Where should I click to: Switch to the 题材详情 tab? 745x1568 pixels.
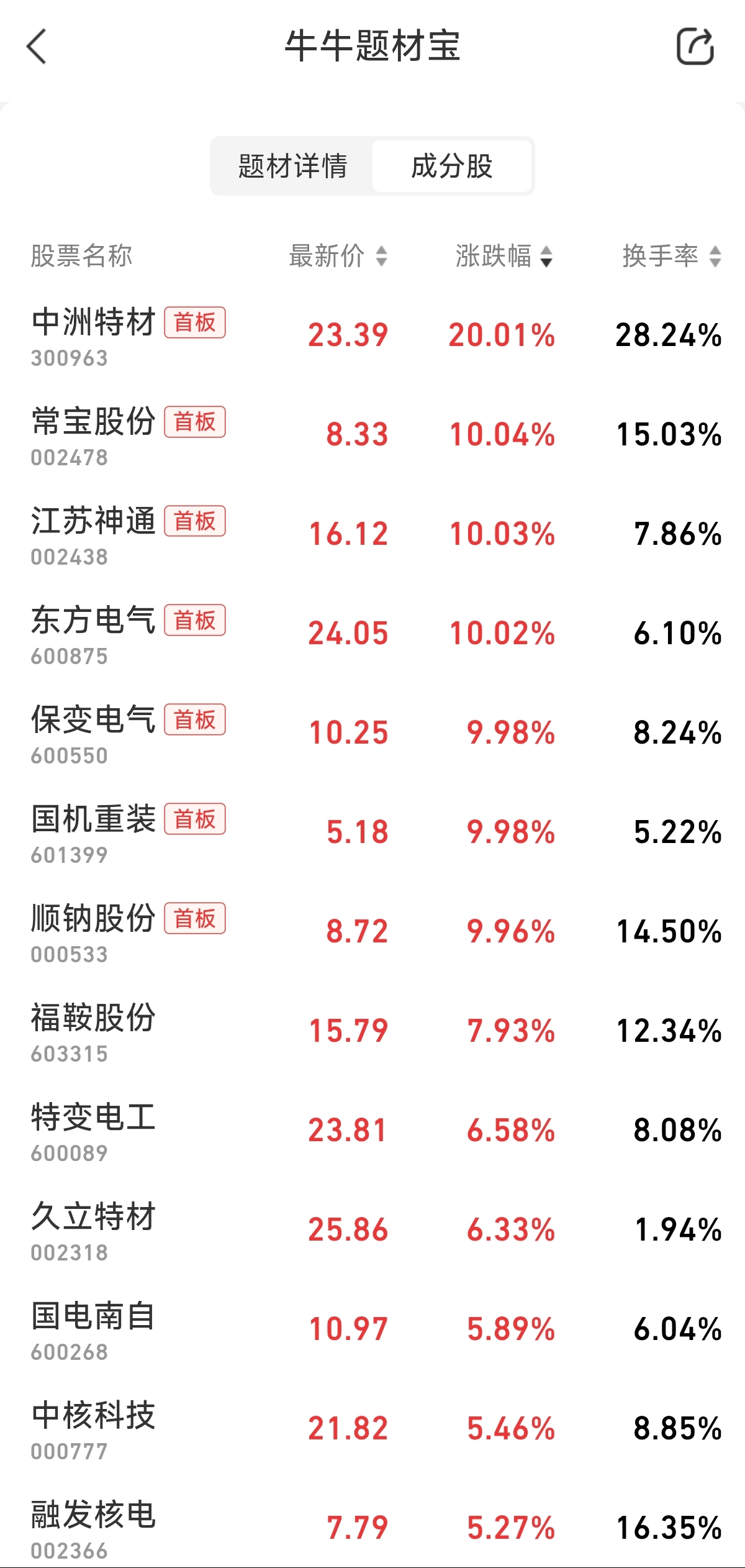tap(292, 166)
